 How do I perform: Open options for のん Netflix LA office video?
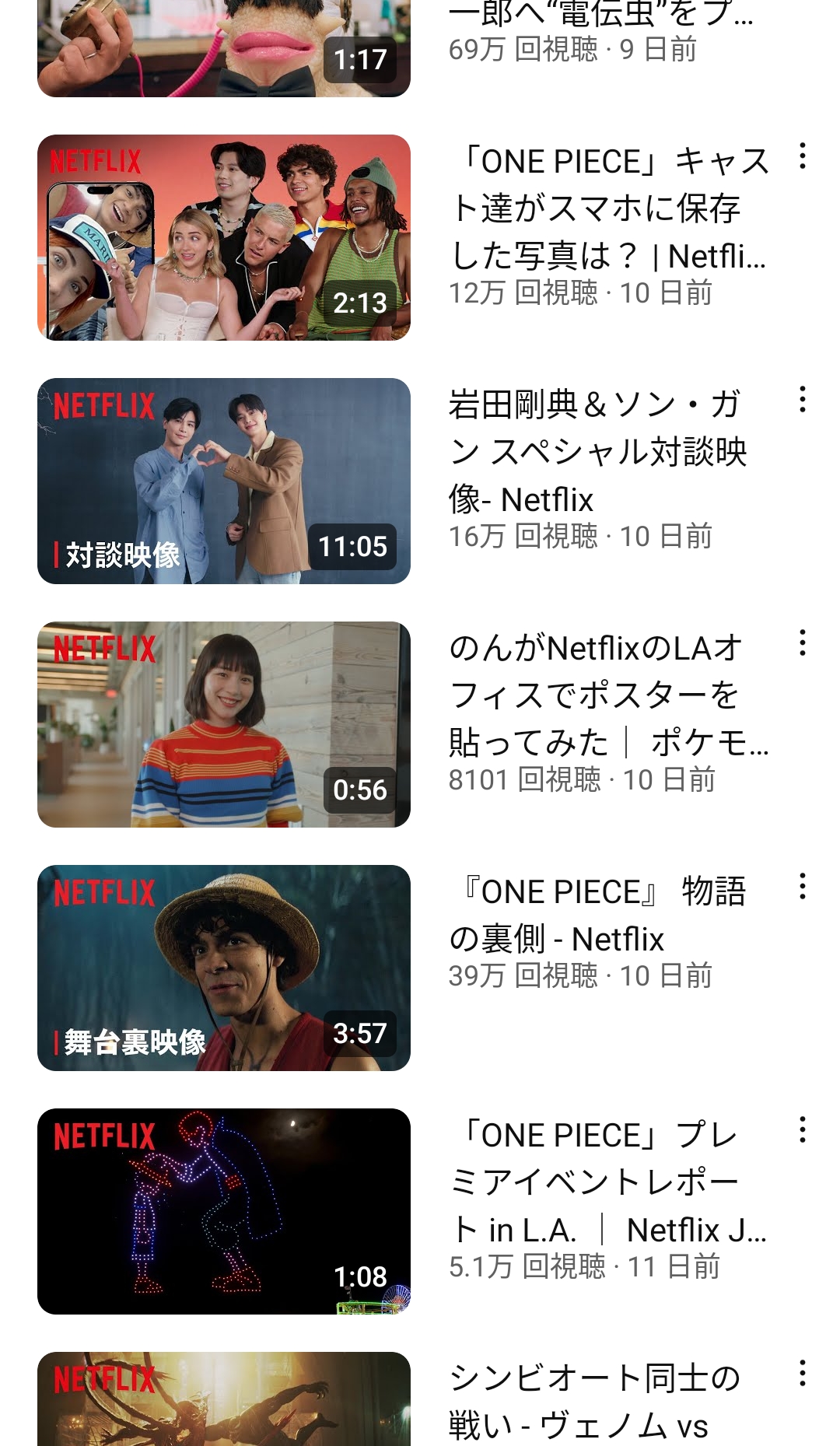pos(802,643)
